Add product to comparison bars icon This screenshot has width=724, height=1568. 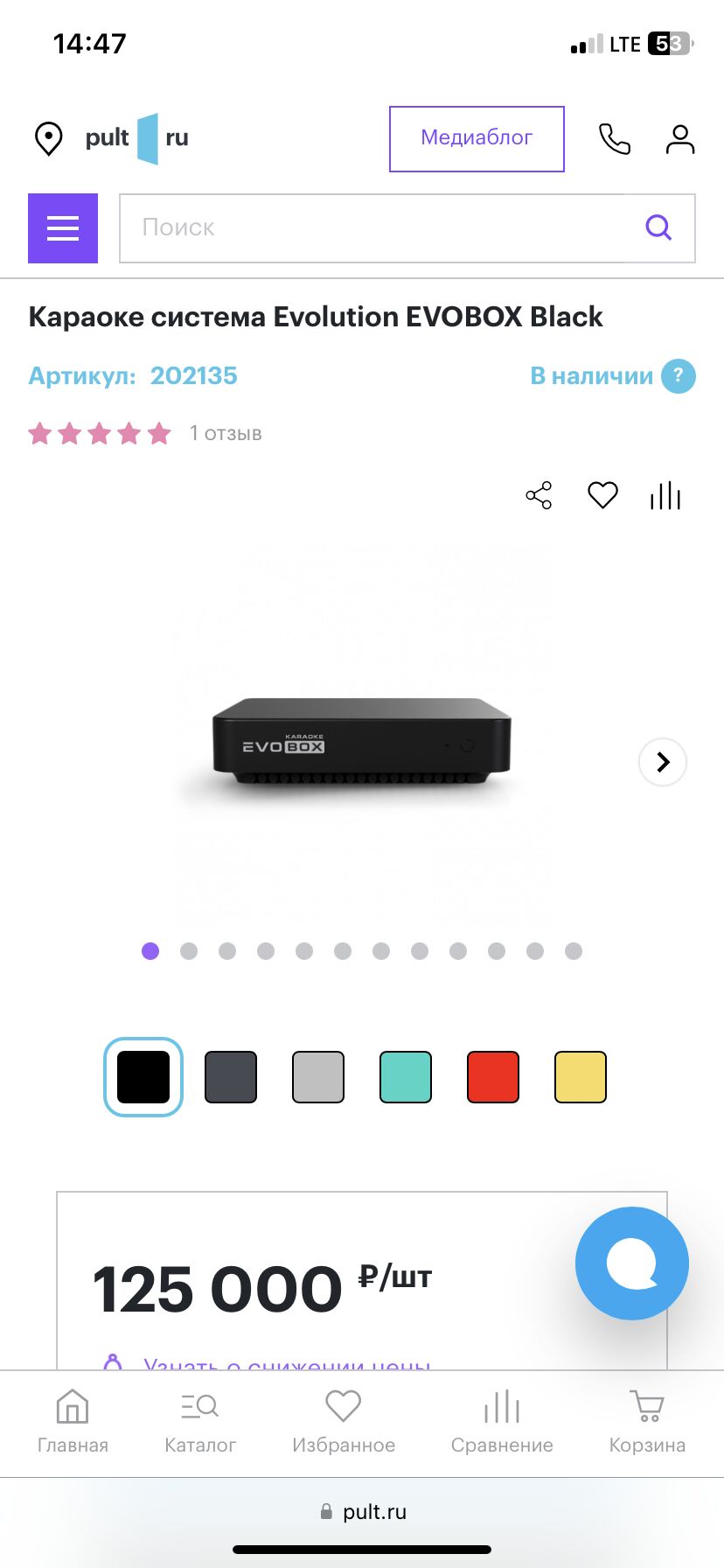(x=665, y=495)
